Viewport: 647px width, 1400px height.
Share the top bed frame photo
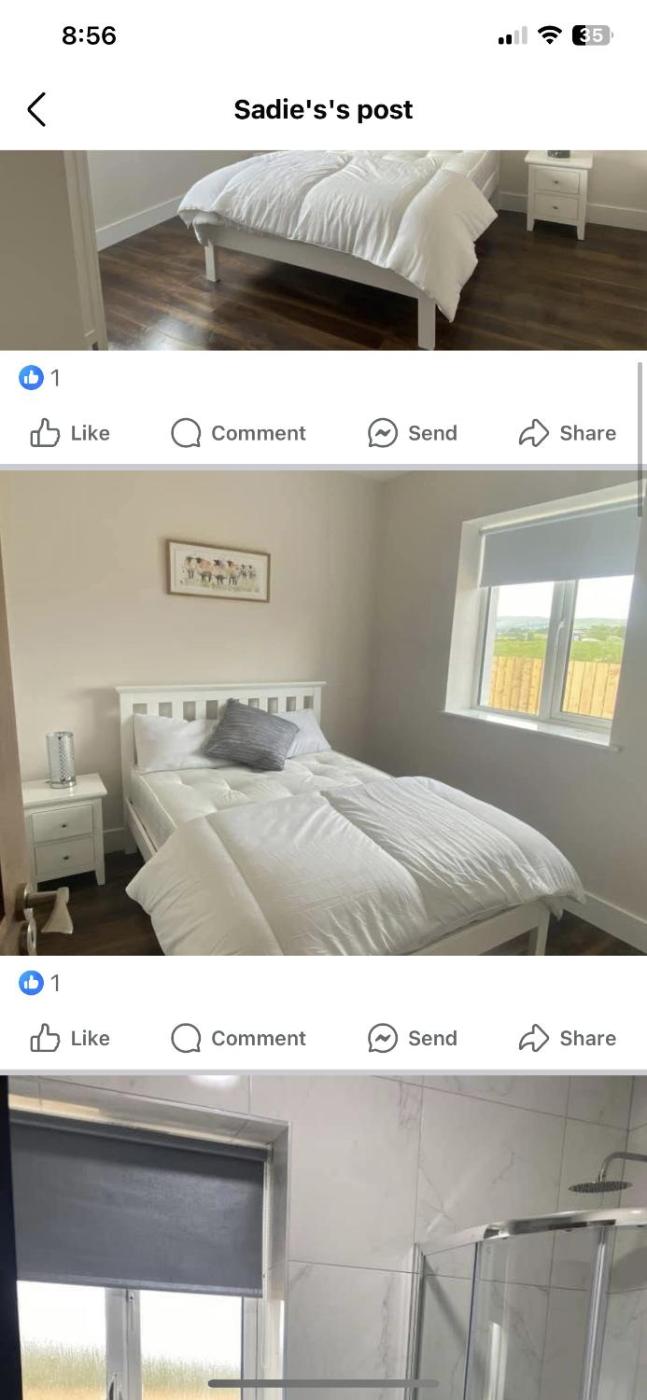[567, 433]
